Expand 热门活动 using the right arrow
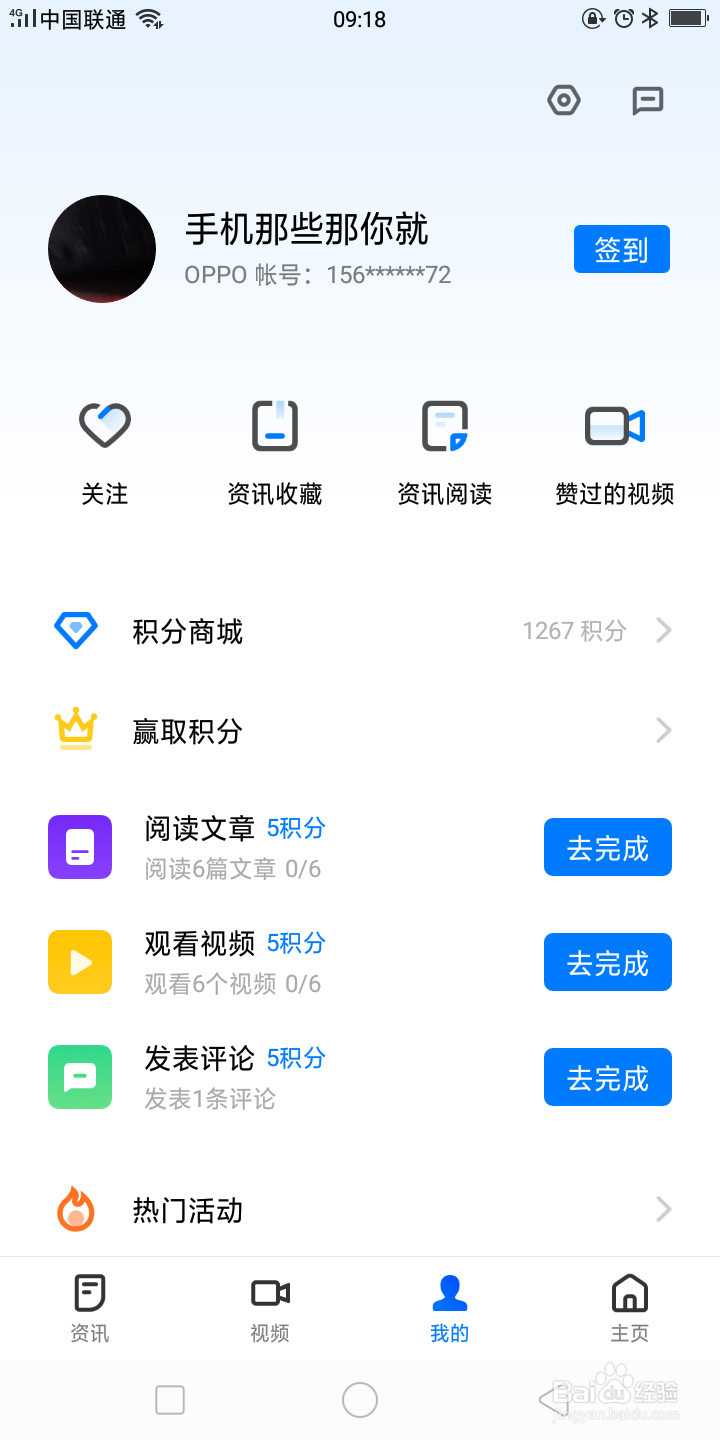This screenshot has width=720, height=1440. click(x=662, y=1210)
